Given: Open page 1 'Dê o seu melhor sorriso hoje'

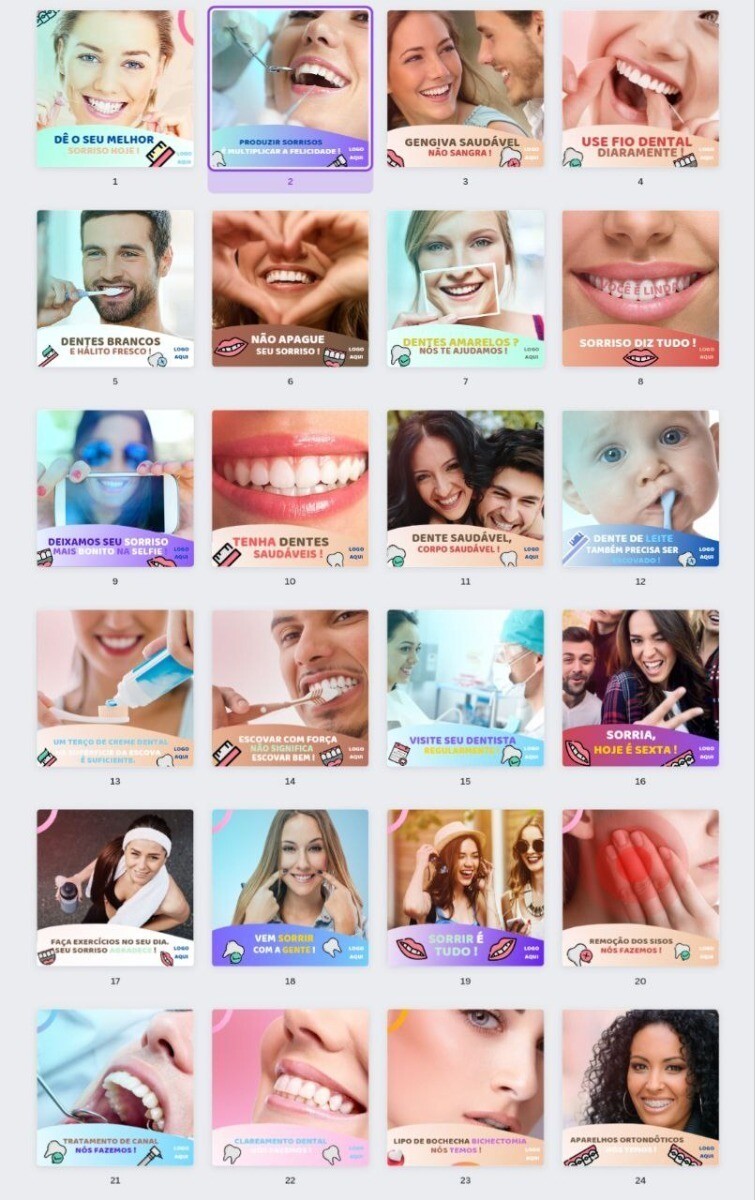Looking at the screenshot, I should 115,89.
